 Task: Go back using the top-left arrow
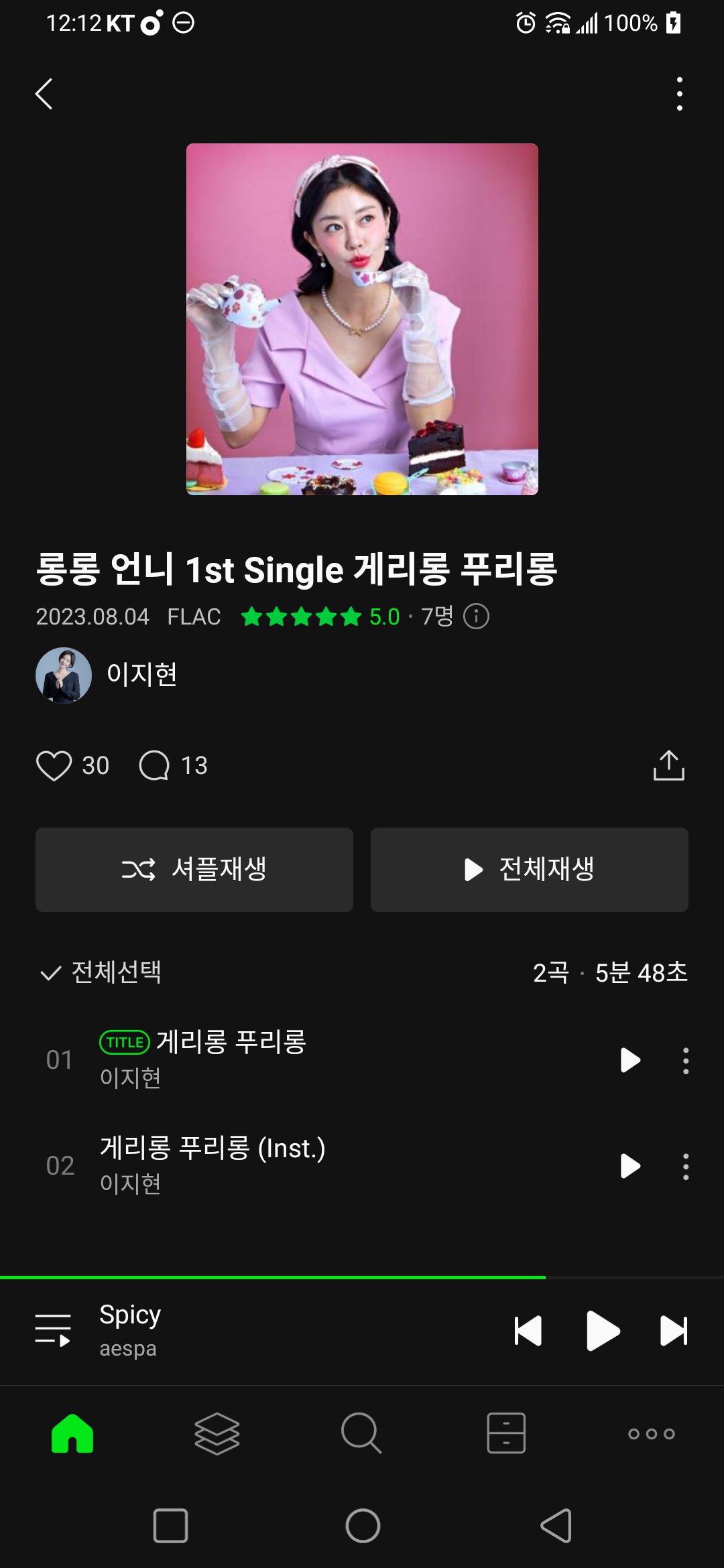coord(44,94)
